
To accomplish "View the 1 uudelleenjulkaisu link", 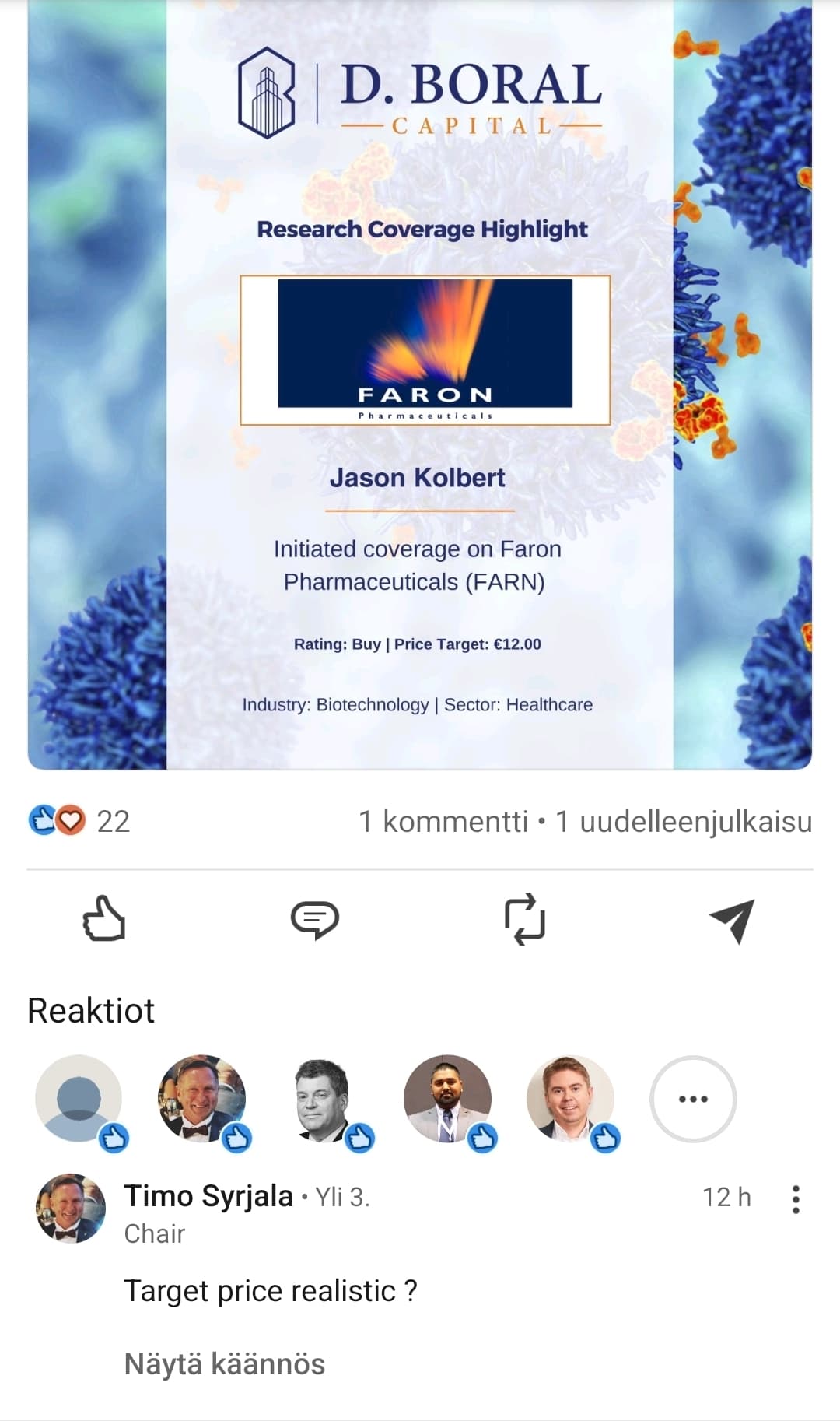I will coord(684,821).
